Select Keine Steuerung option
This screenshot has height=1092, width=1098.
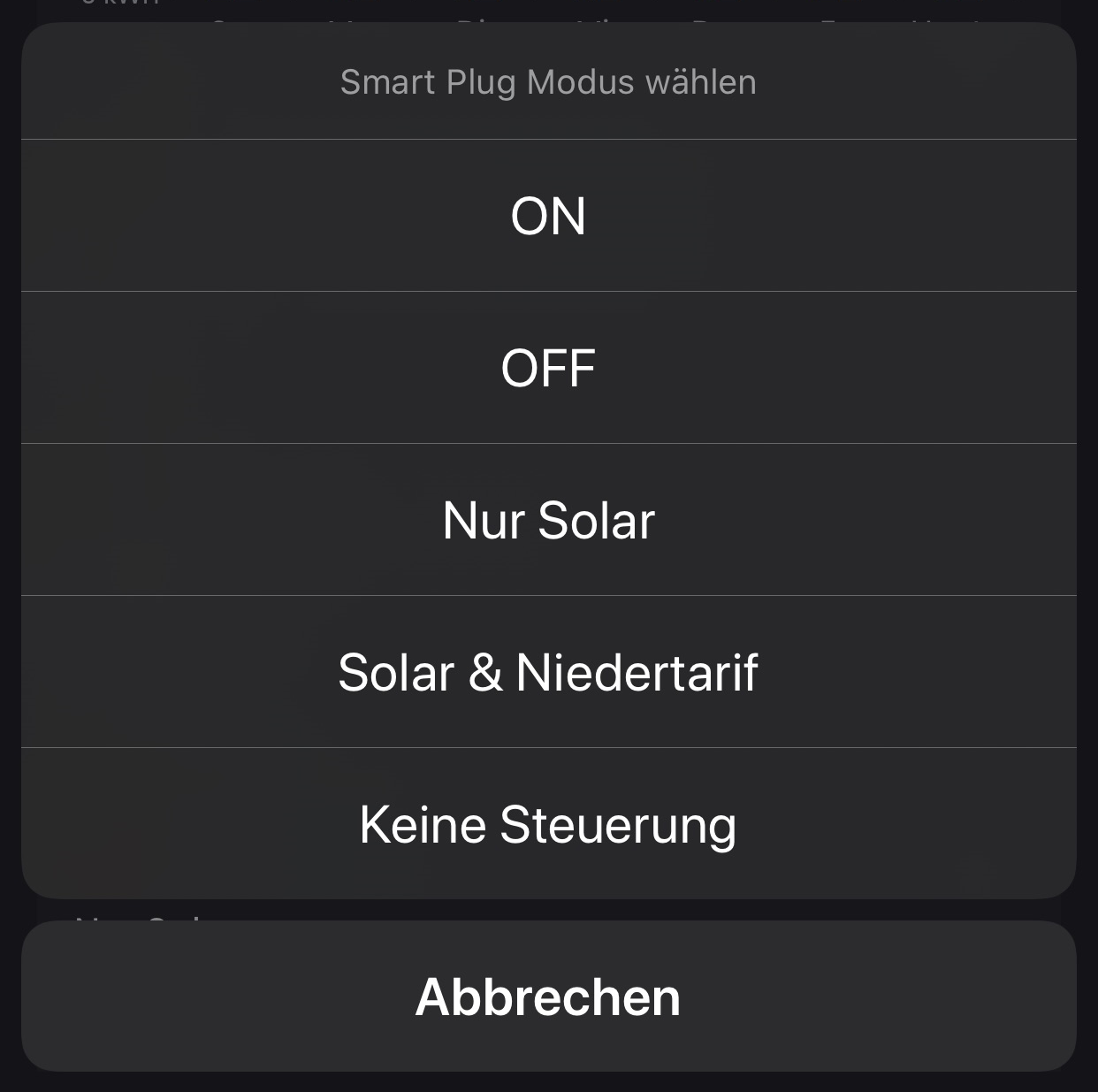[548, 824]
